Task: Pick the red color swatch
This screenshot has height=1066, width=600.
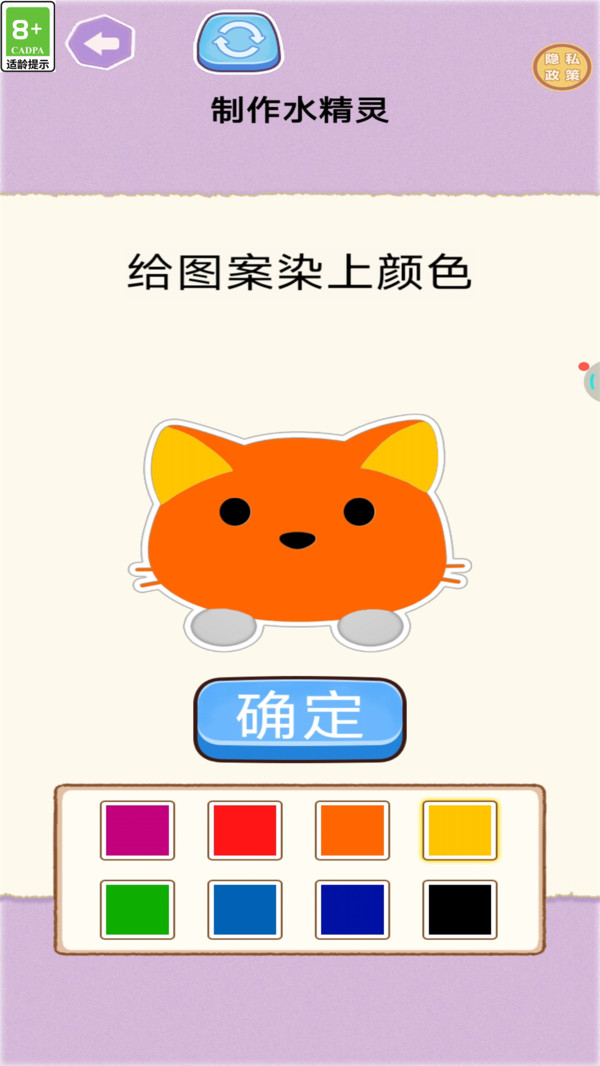Action: click(x=245, y=830)
